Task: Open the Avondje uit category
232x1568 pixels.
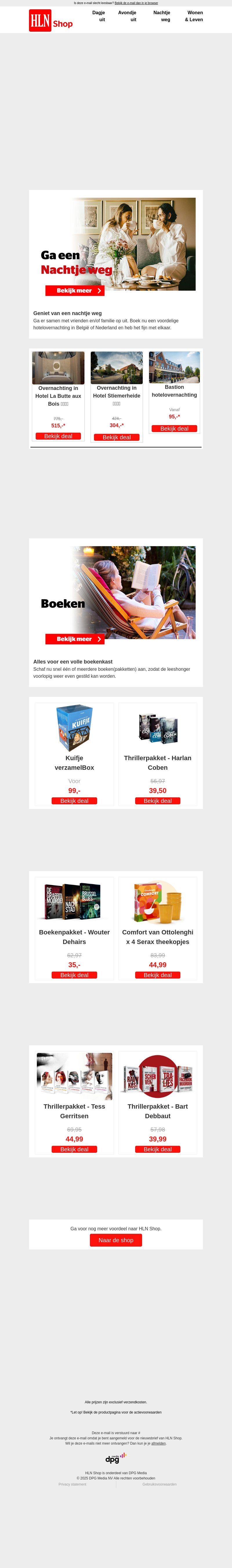Action: [128, 16]
